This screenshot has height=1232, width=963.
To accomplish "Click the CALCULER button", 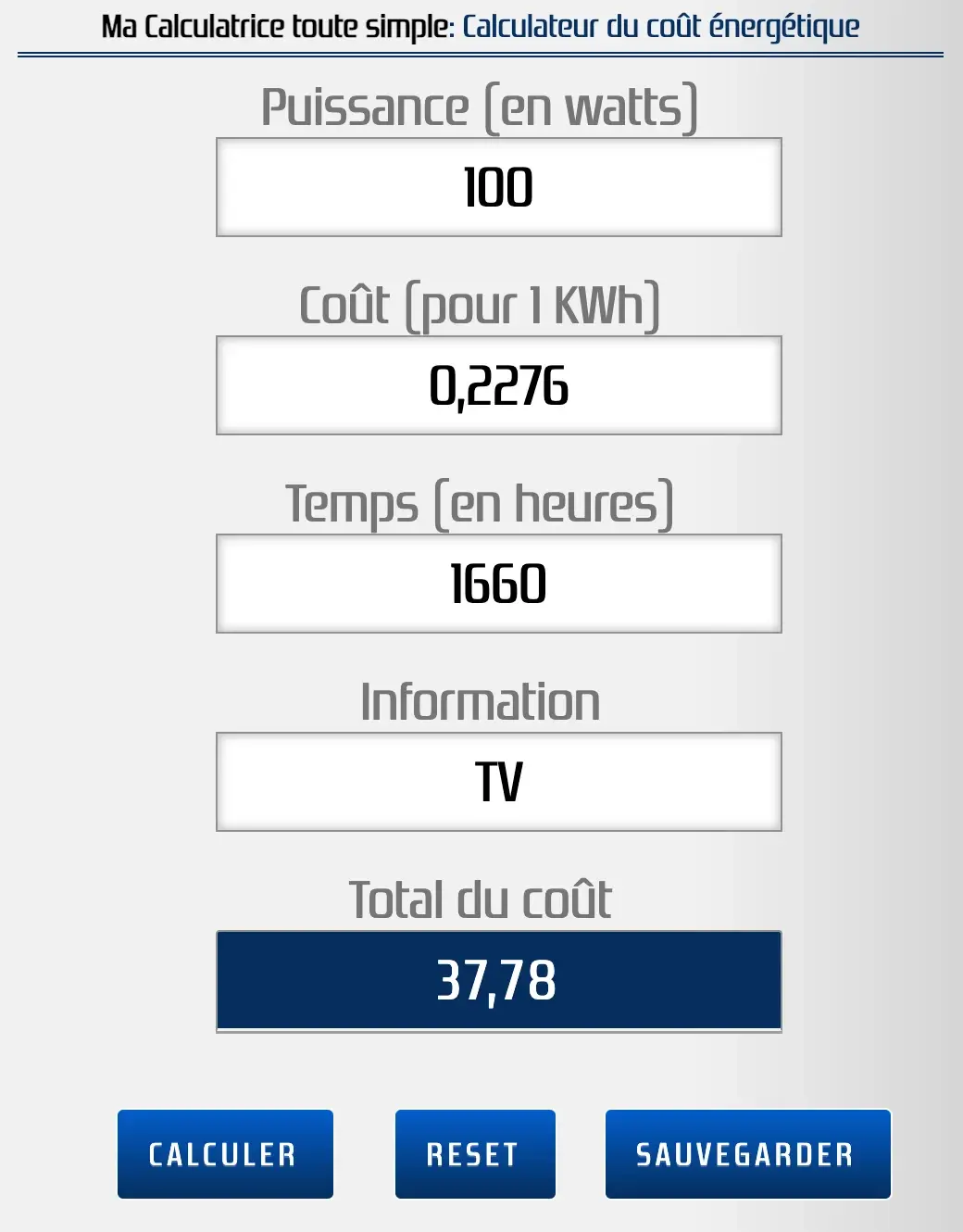I will pyautogui.click(x=224, y=1153).
